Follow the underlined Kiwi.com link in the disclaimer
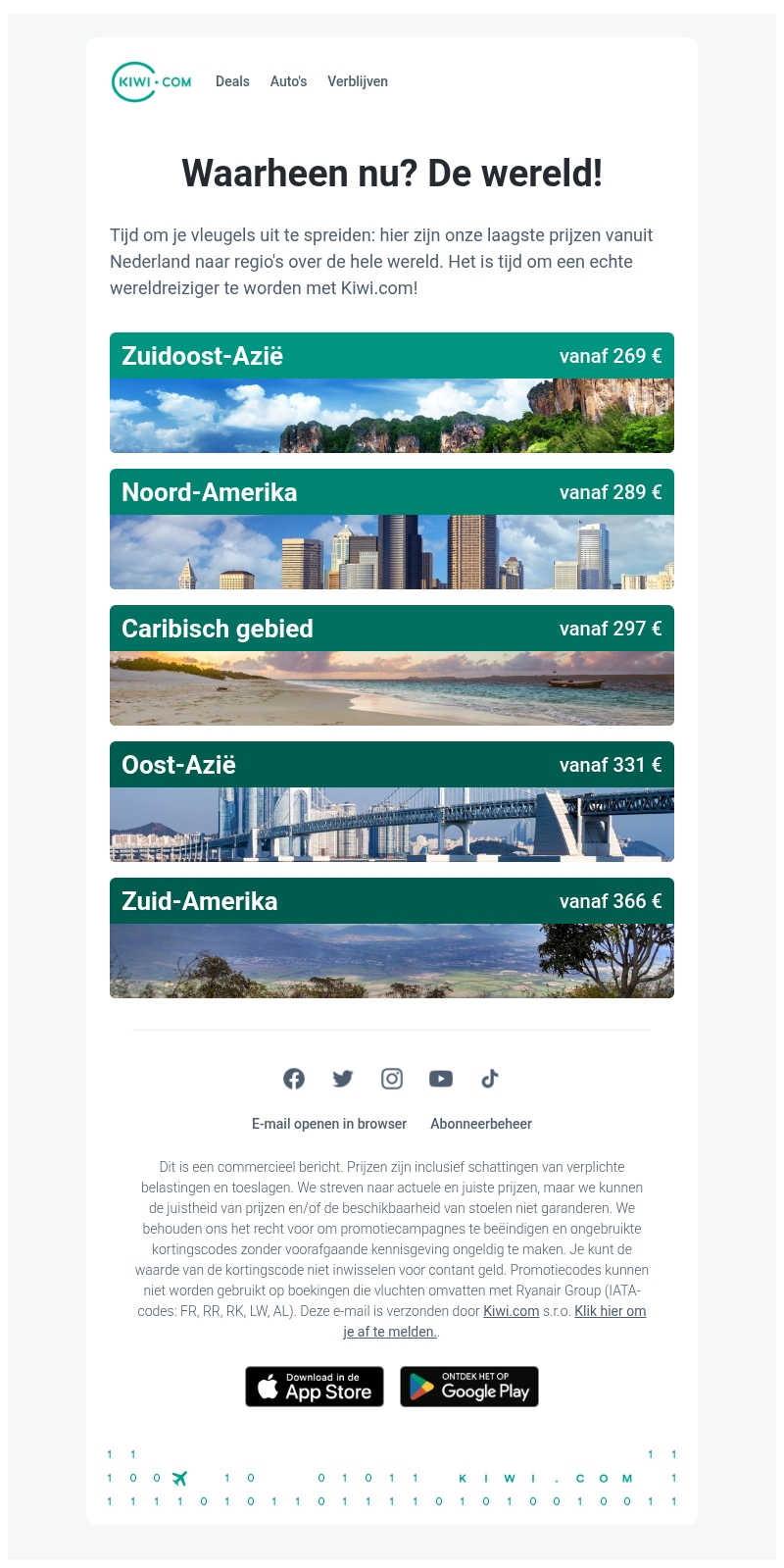 (x=511, y=1311)
